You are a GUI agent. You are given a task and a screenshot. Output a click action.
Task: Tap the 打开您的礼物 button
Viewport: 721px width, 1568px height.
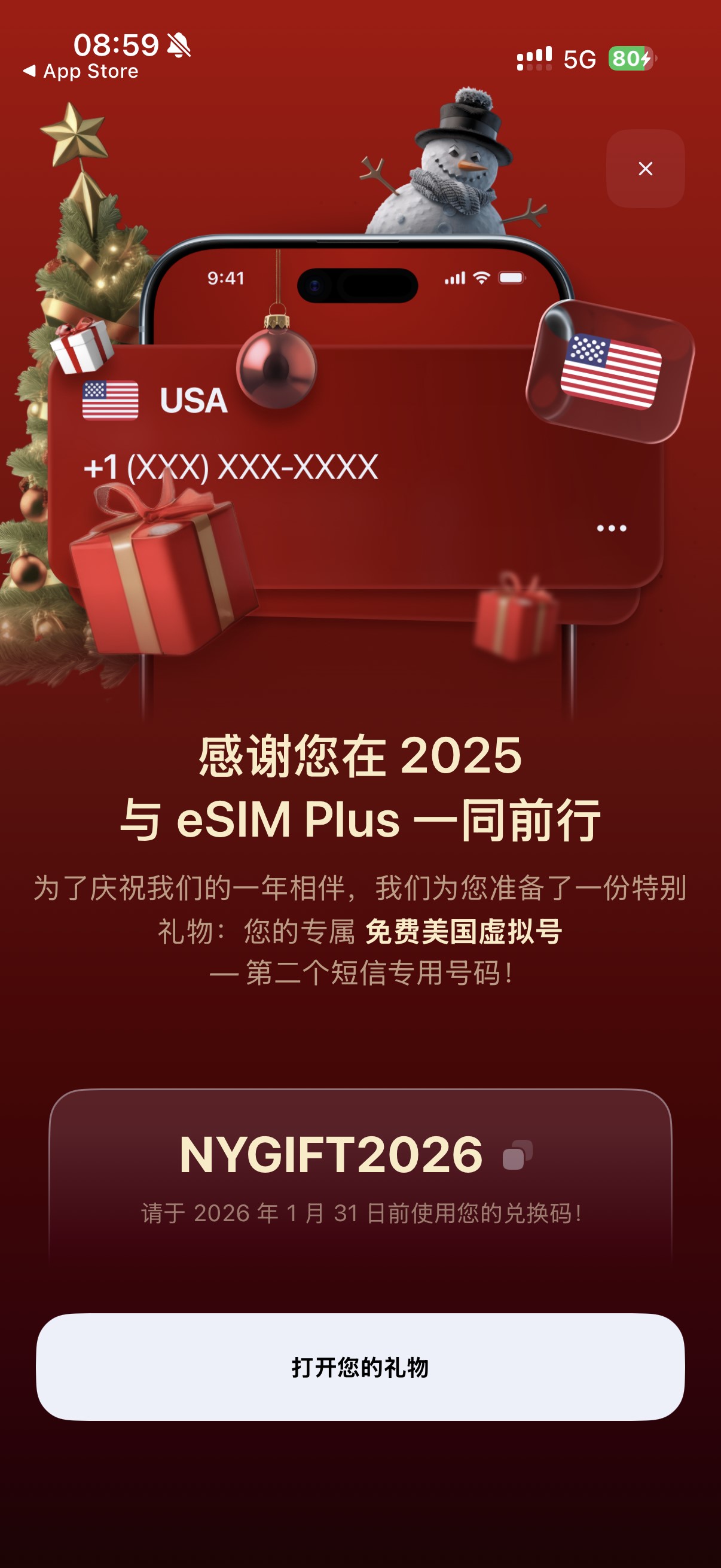(x=360, y=1366)
